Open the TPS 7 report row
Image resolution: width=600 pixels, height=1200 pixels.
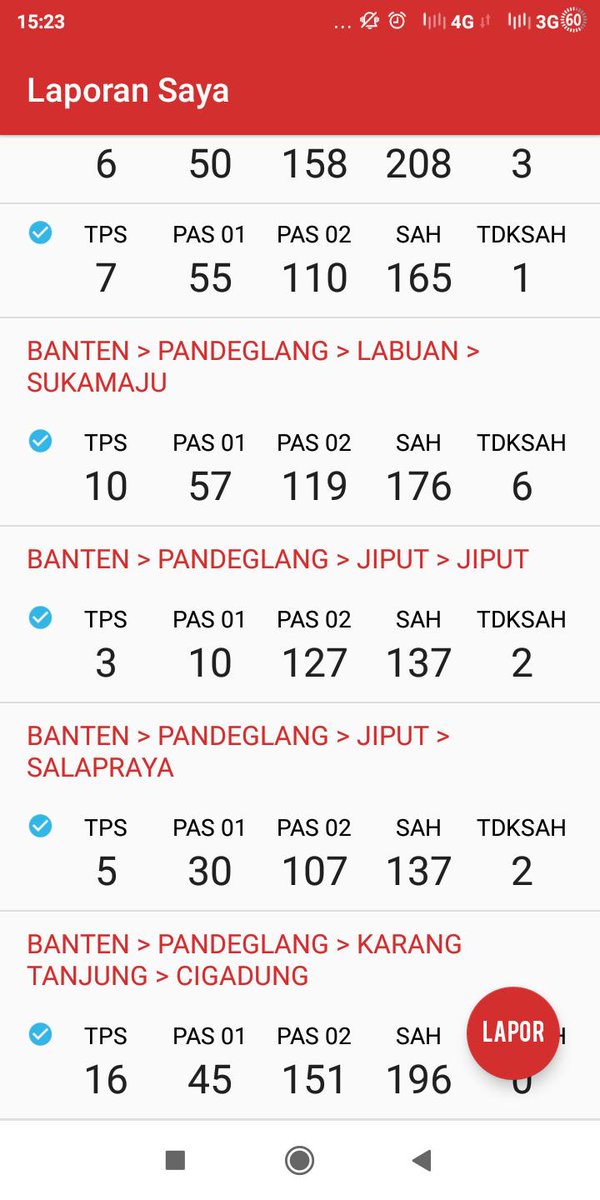[300, 260]
